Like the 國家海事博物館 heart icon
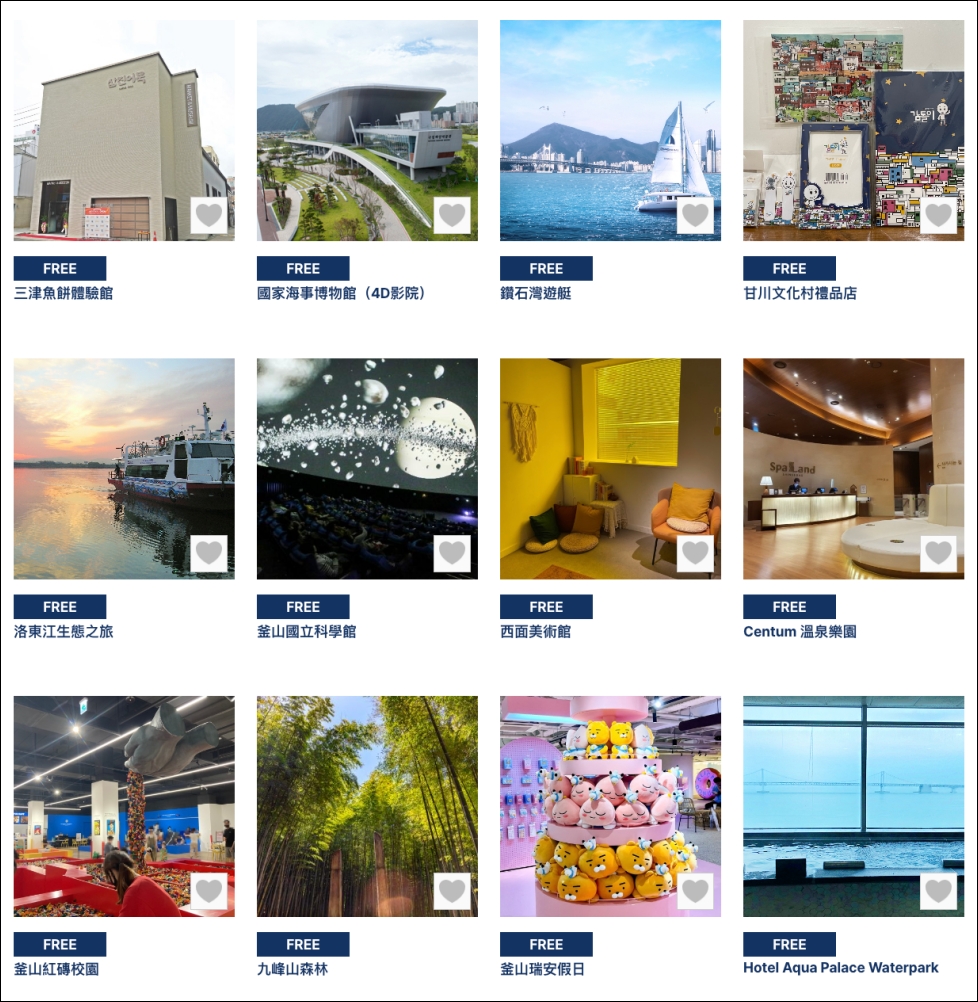The height and width of the screenshot is (1002, 978). coord(452,215)
